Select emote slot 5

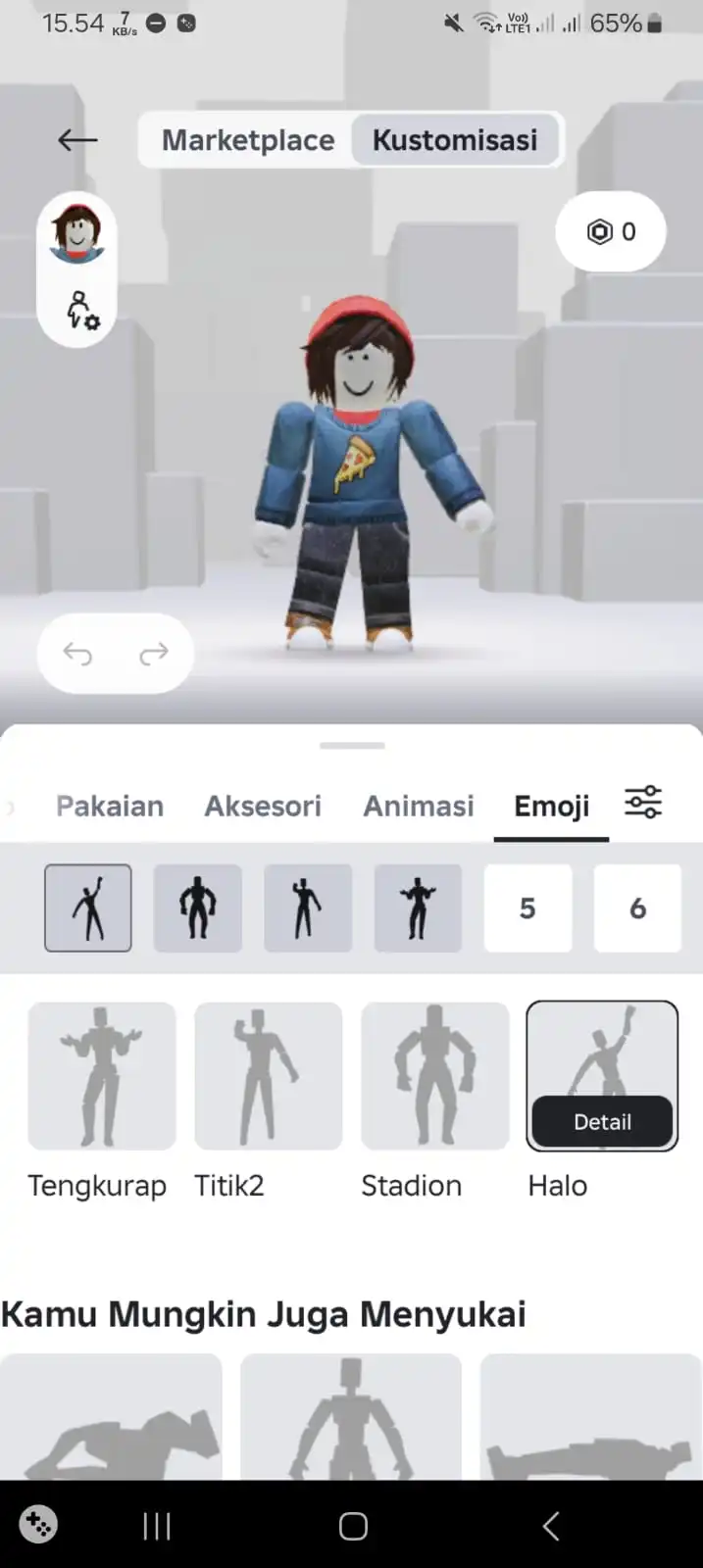pyautogui.click(x=527, y=908)
